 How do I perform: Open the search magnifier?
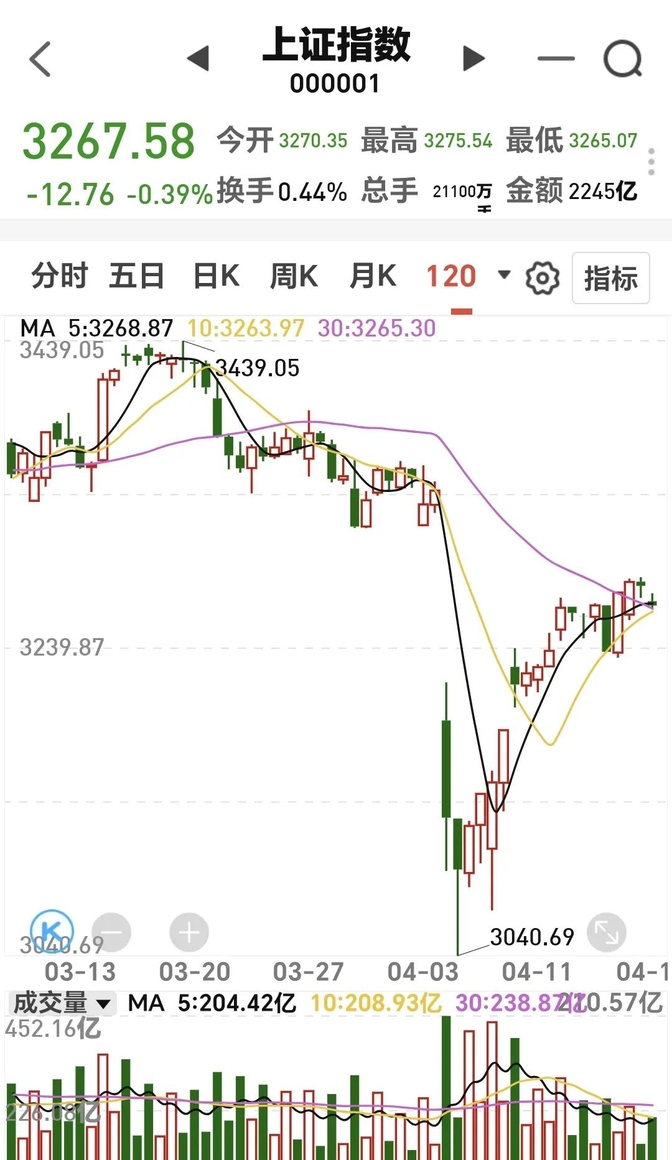click(x=622, y=58)
